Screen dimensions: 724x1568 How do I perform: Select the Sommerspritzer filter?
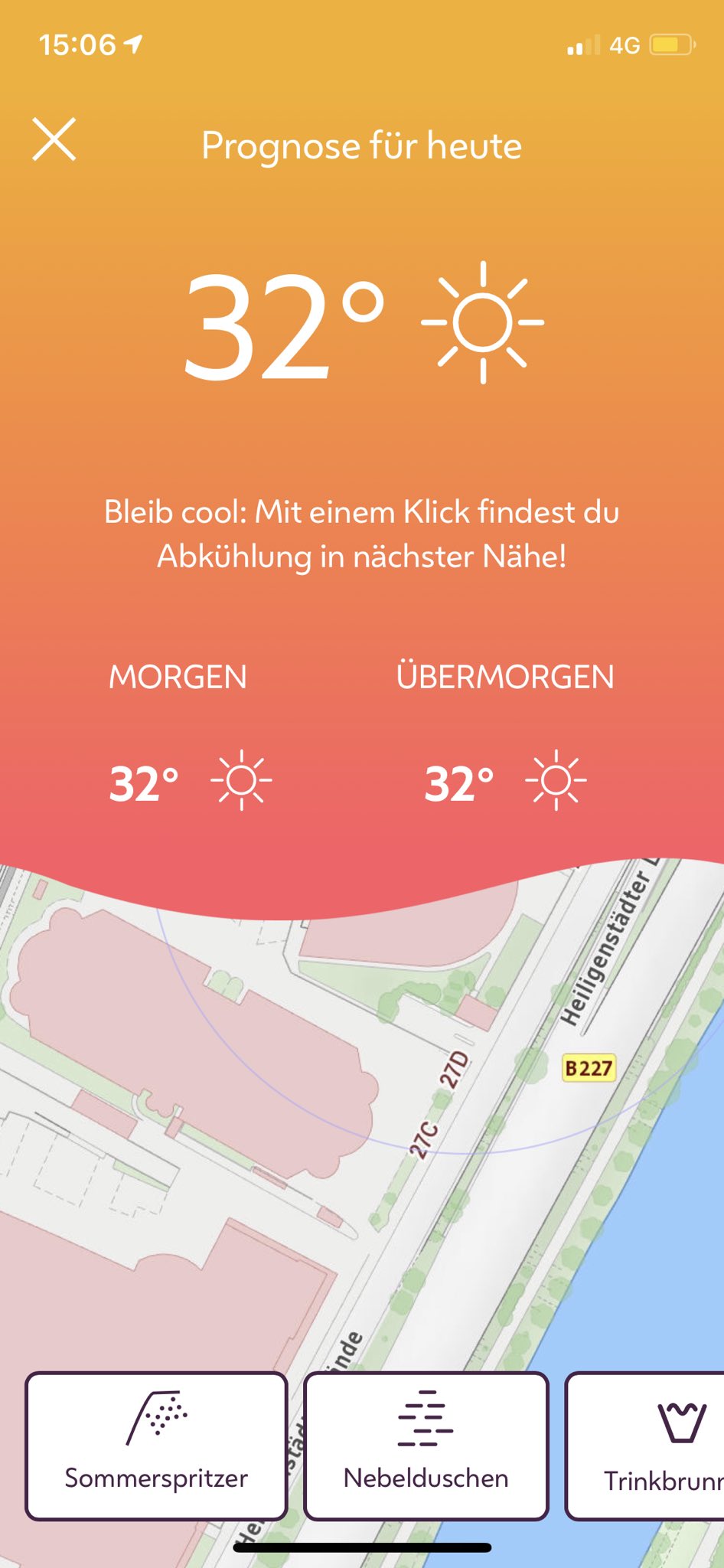click(x=156, y=1445)
